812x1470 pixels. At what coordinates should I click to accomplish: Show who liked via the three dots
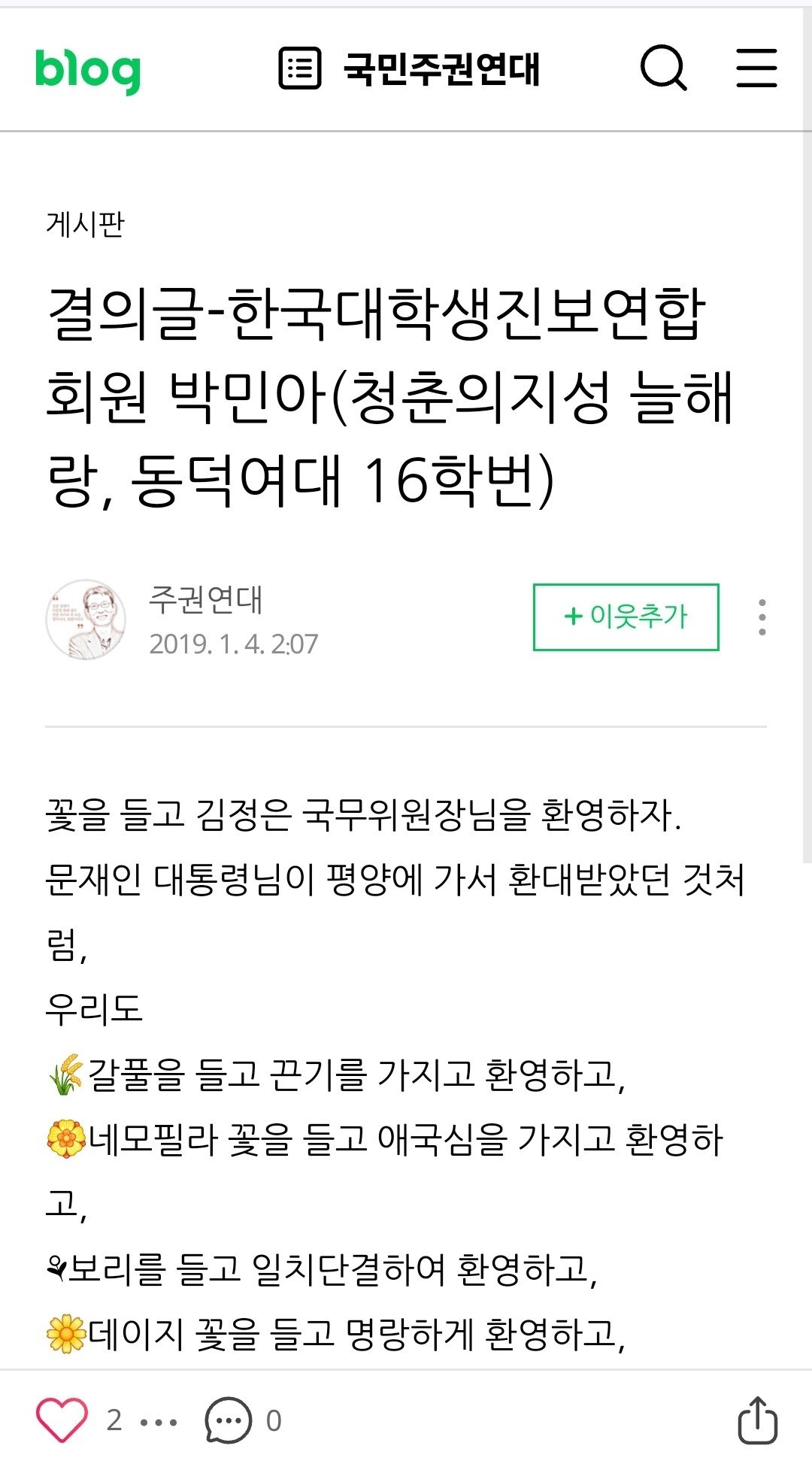[x=159, y=1422]
